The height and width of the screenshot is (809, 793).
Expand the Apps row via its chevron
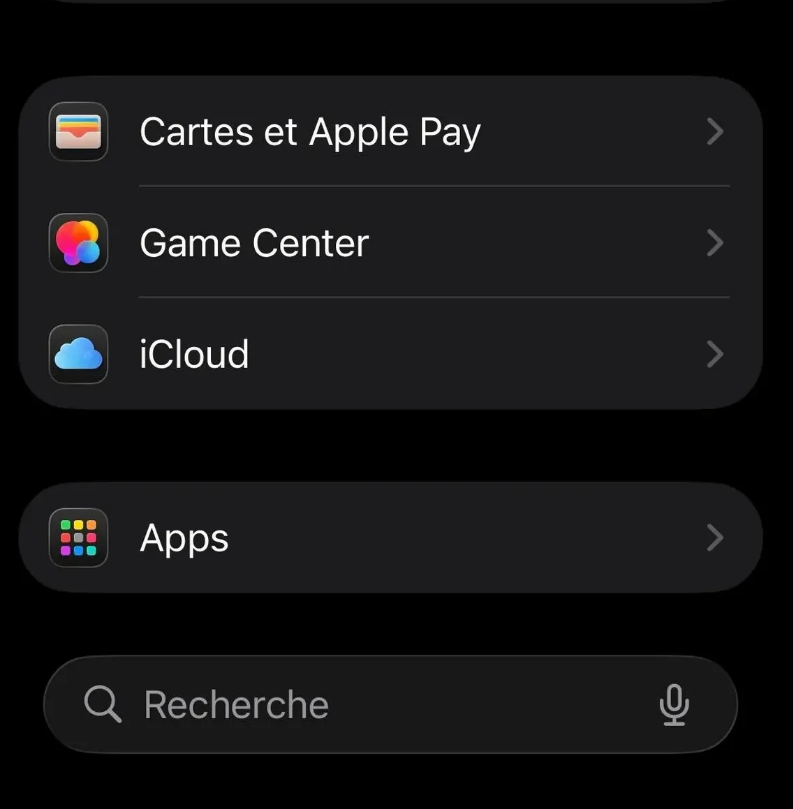pos(714,538)
